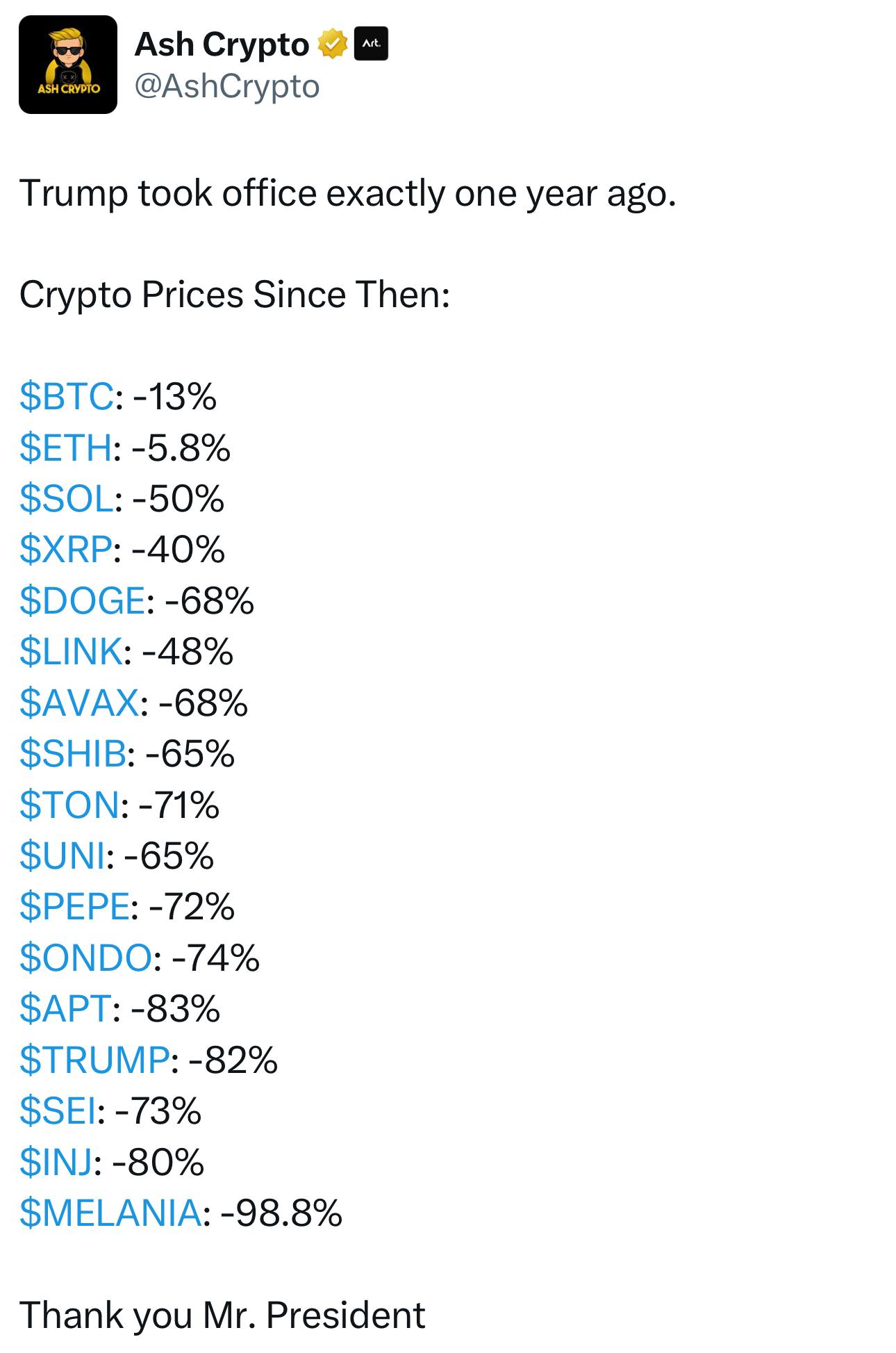Open the $SEI cashtag
The image size is (896, 1353).
coord(58,1110)
